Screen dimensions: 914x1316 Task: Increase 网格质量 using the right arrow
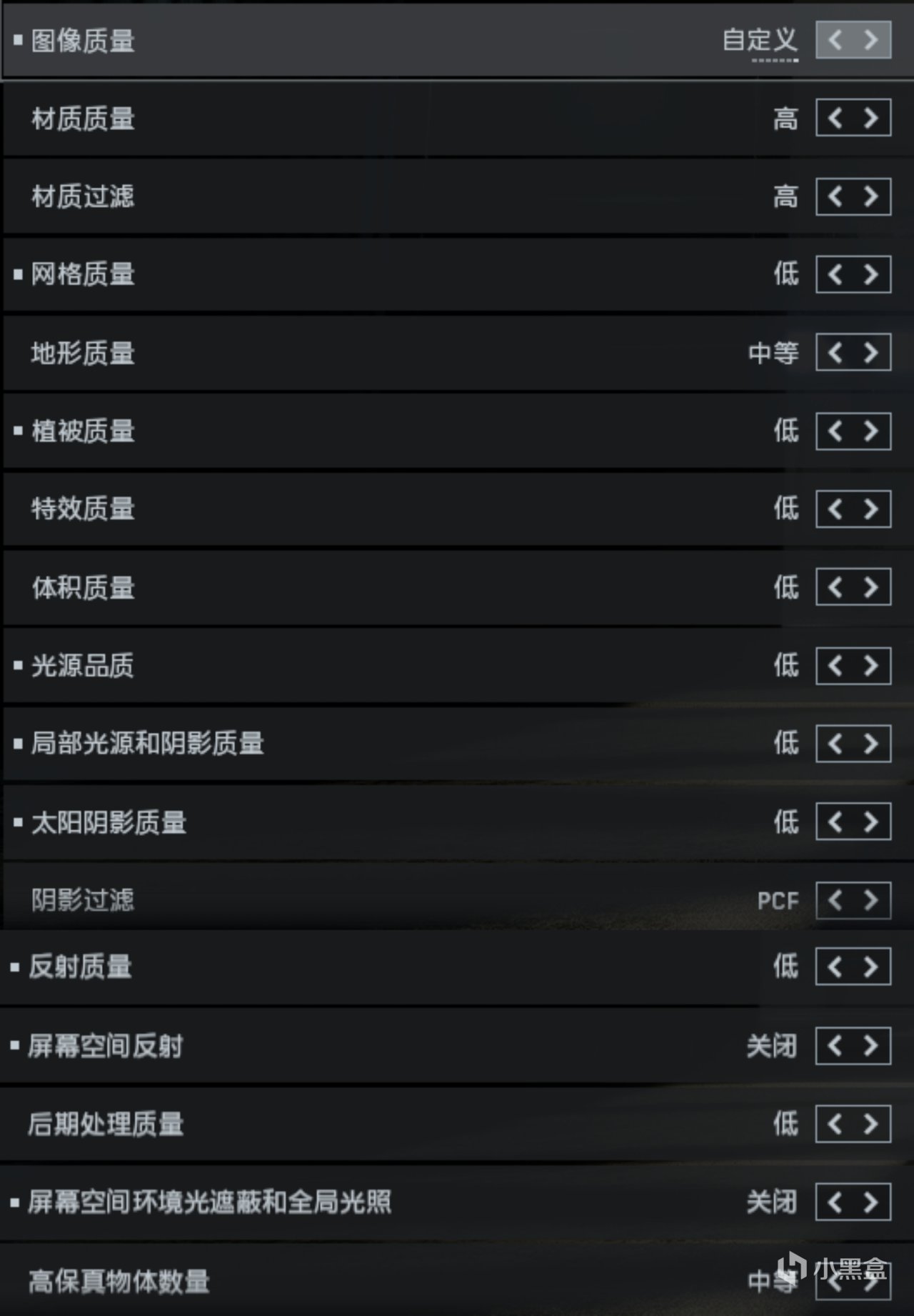pos(870,274)
